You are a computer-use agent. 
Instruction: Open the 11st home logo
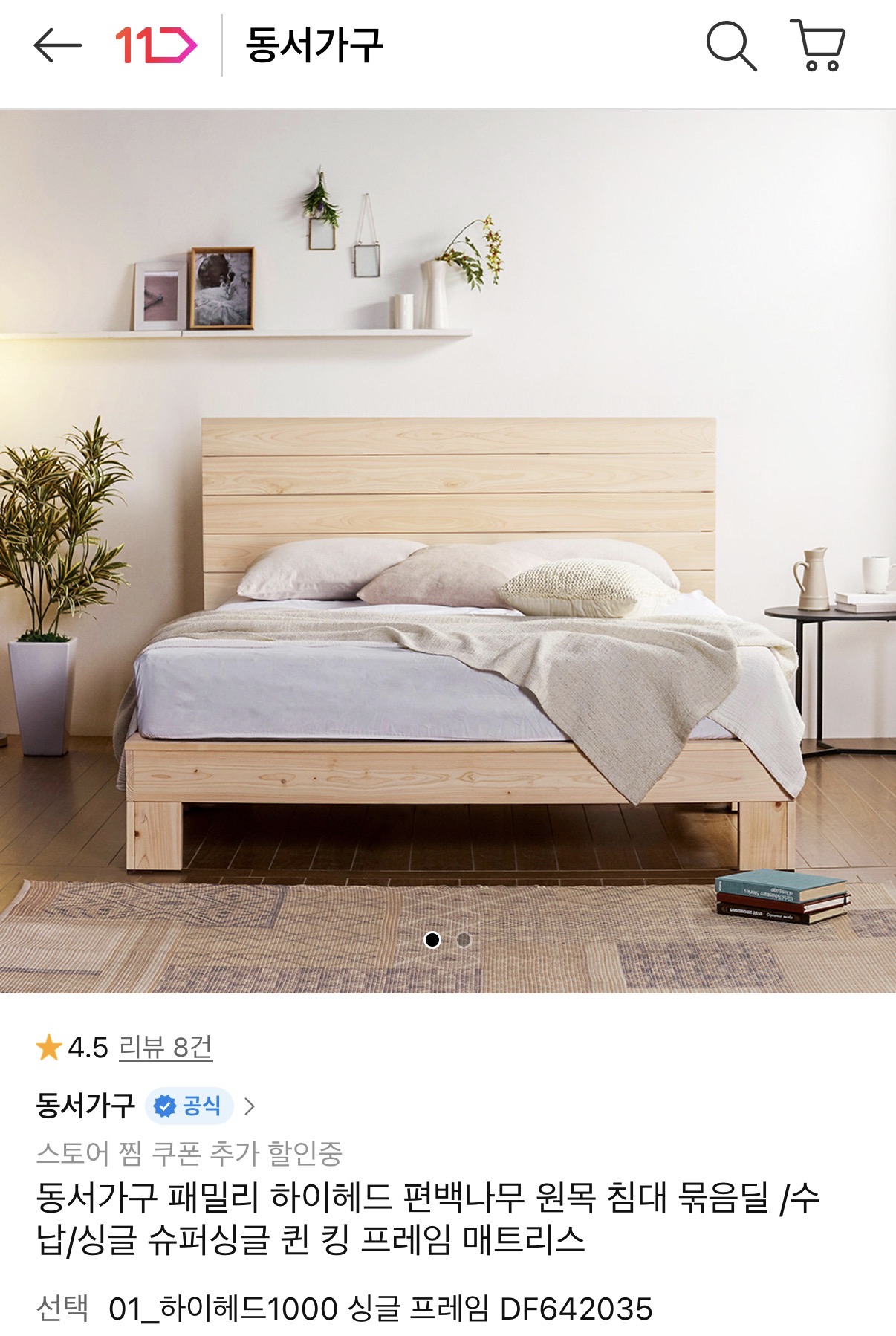pos(156,45)
